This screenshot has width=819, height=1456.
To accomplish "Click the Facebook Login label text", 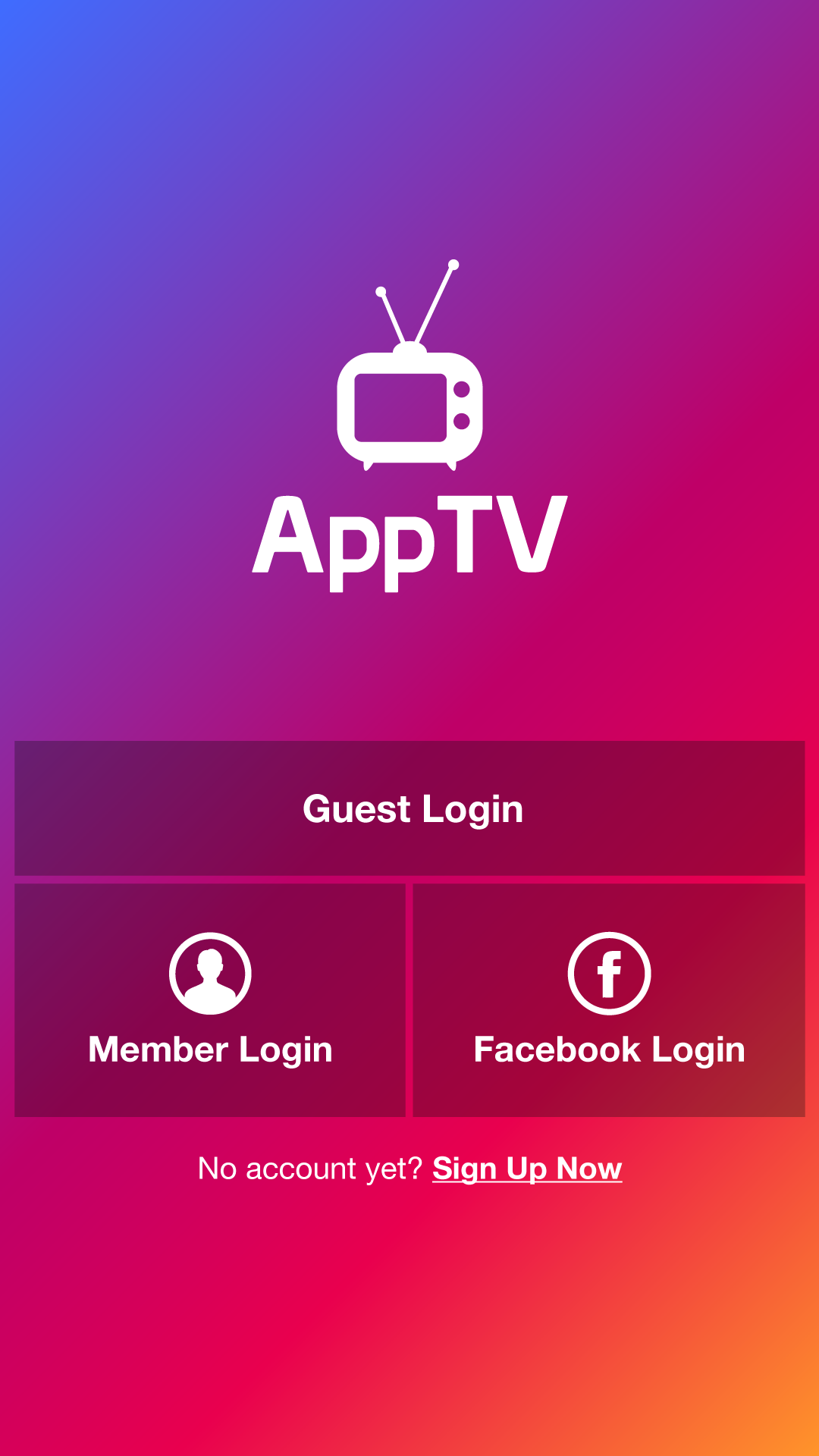I will [x=609, y=1051].
